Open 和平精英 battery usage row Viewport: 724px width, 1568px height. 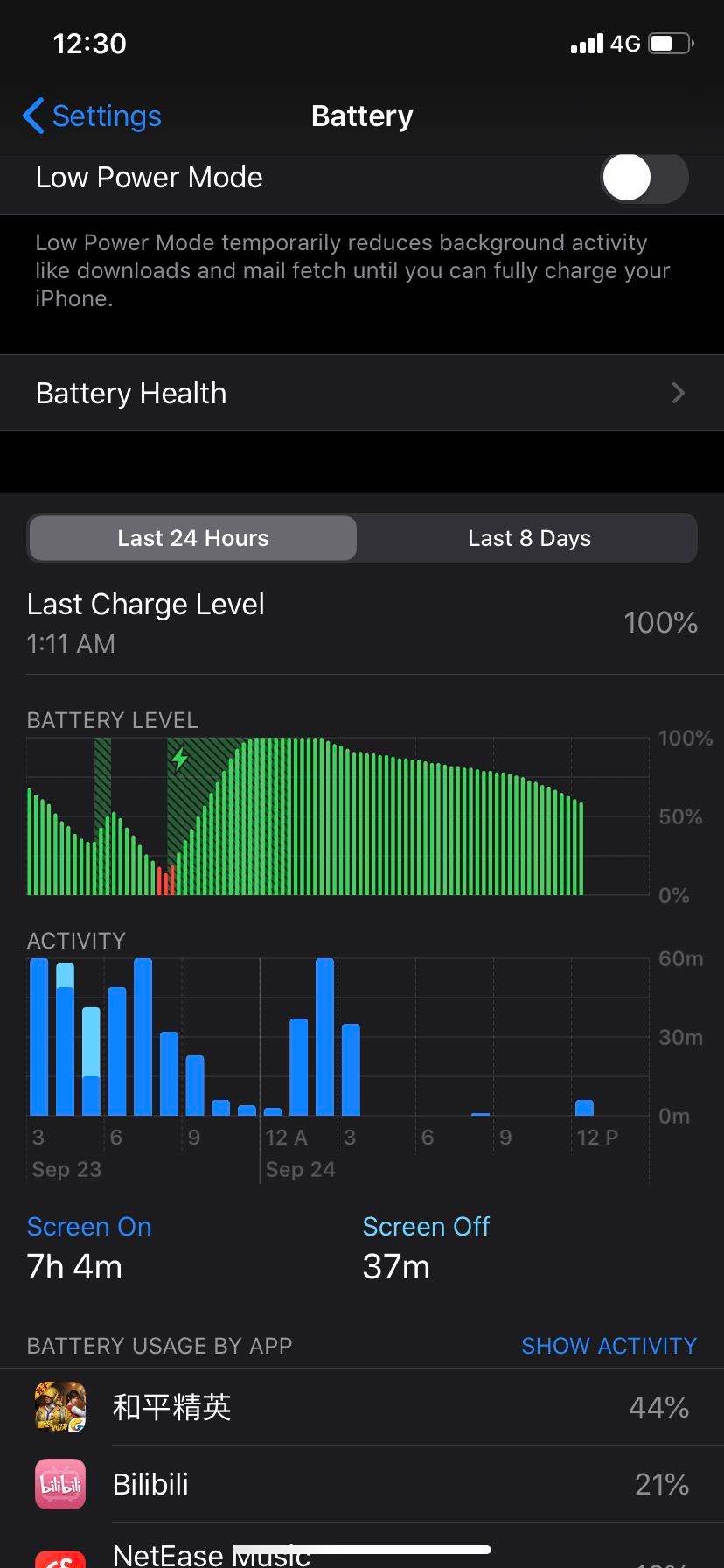pos(362,1407)
